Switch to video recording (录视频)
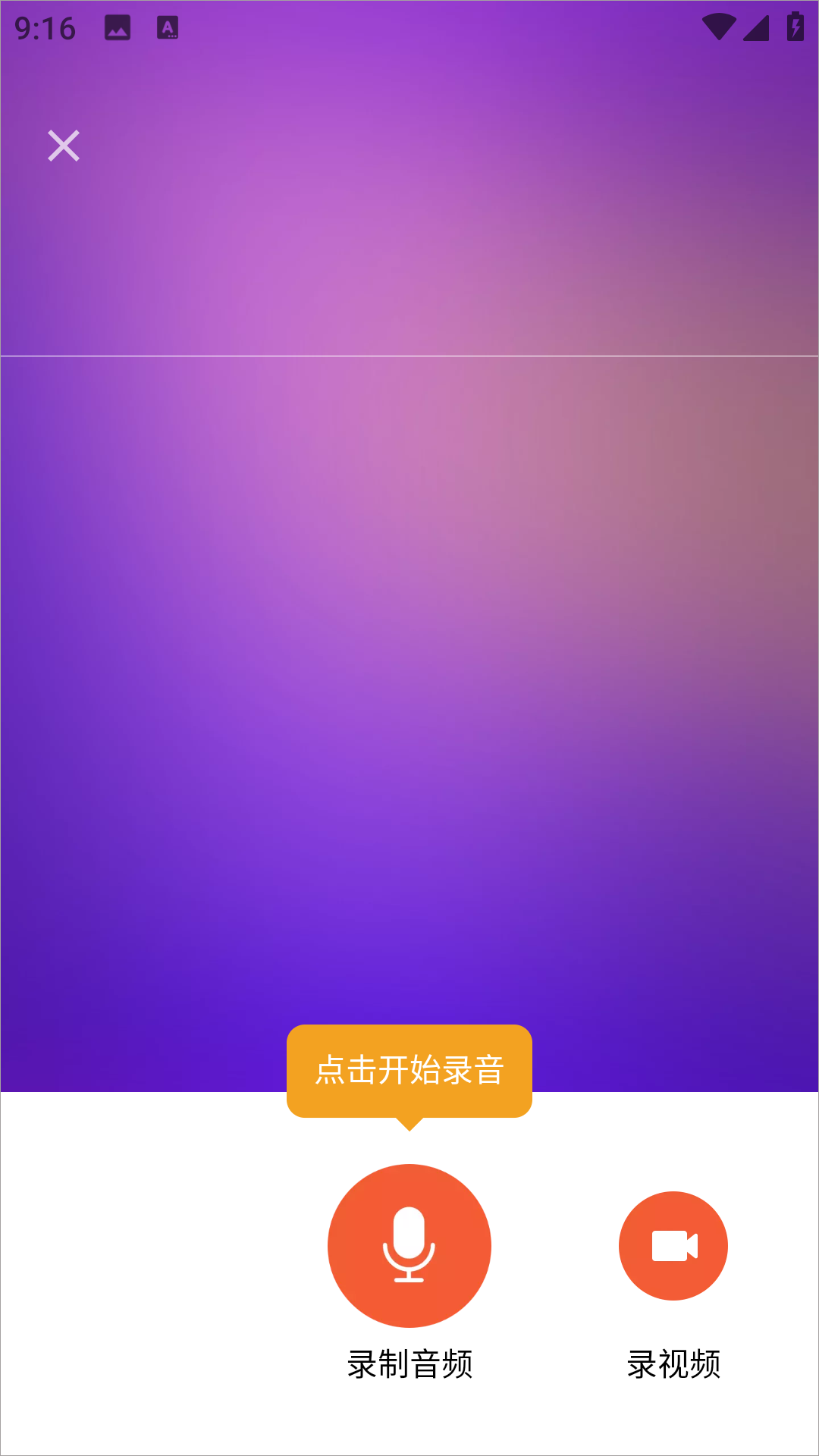Image resolution: width=819 pixels, height=1456 pixels. pyautogui.click(x=673, y=1245)
